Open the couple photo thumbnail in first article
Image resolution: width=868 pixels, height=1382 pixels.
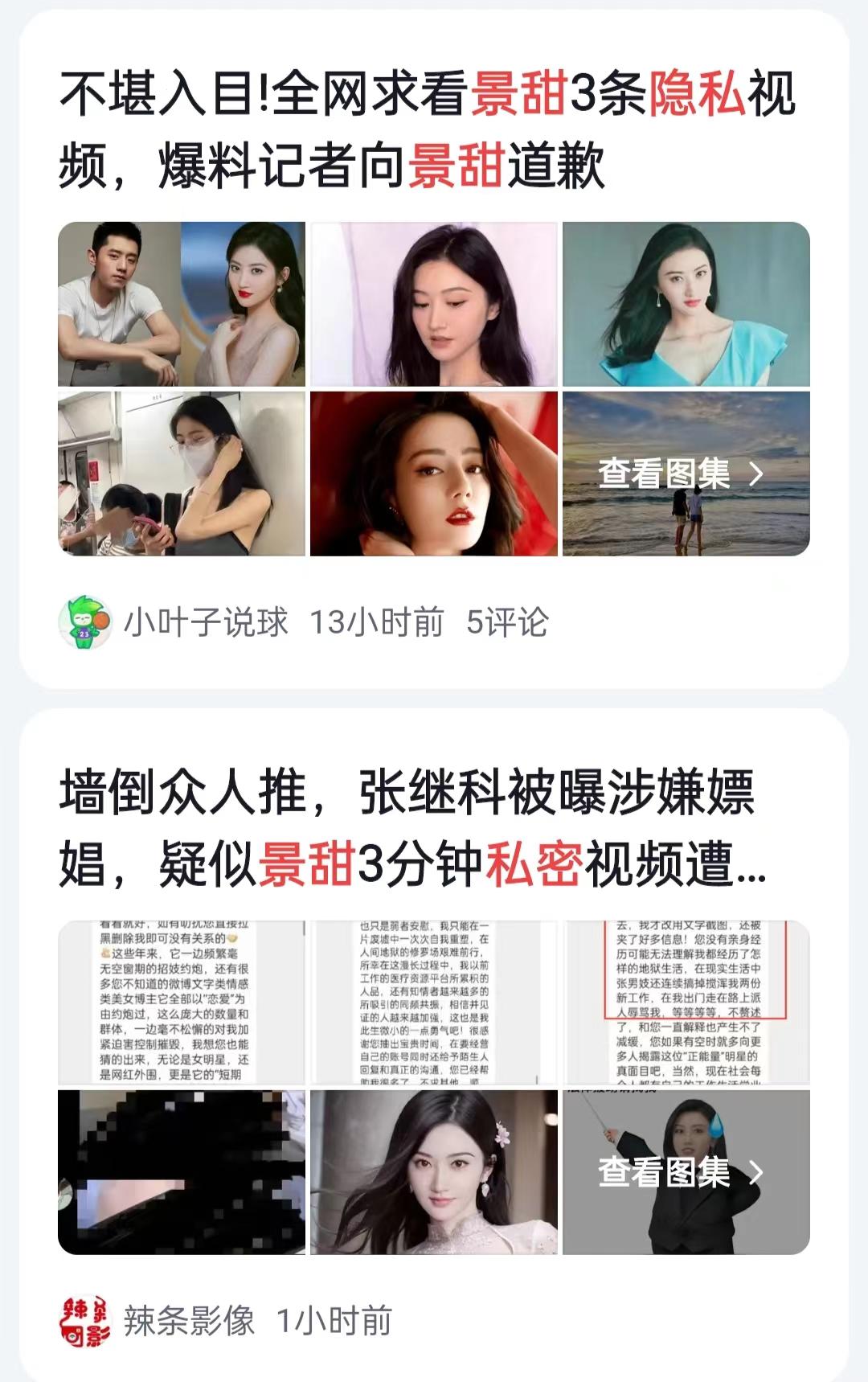click(x=178, y=306)
